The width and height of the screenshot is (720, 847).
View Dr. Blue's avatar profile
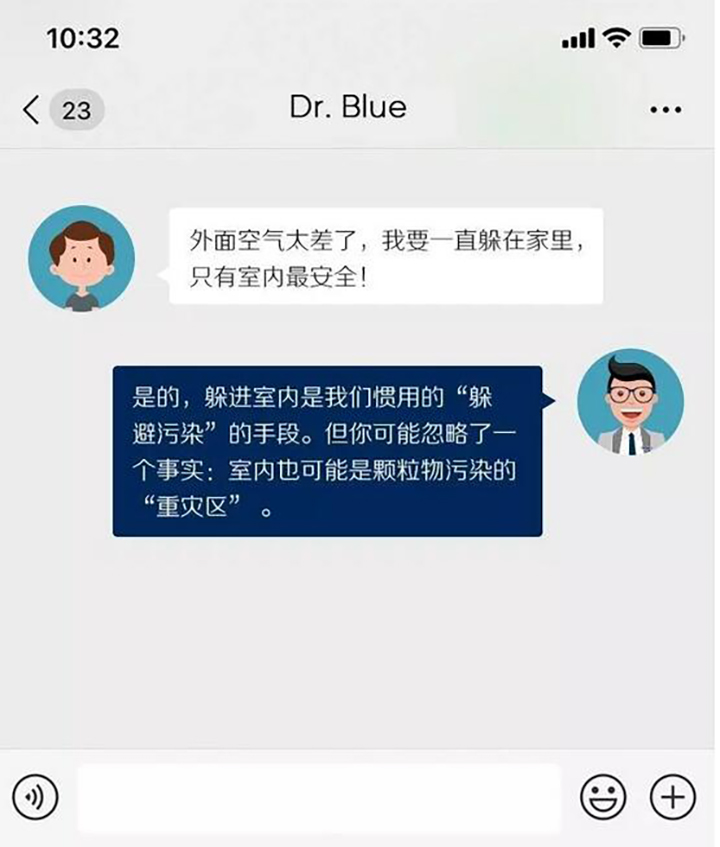tap(630, 402)
